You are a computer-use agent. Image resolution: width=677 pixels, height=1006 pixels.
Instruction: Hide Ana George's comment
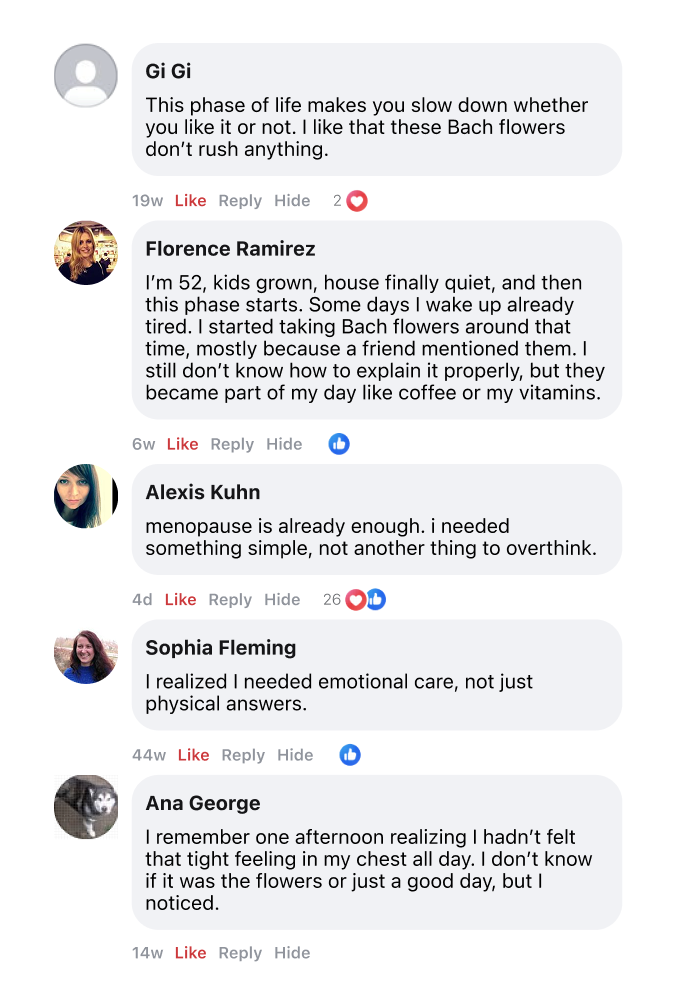point(292,953)
